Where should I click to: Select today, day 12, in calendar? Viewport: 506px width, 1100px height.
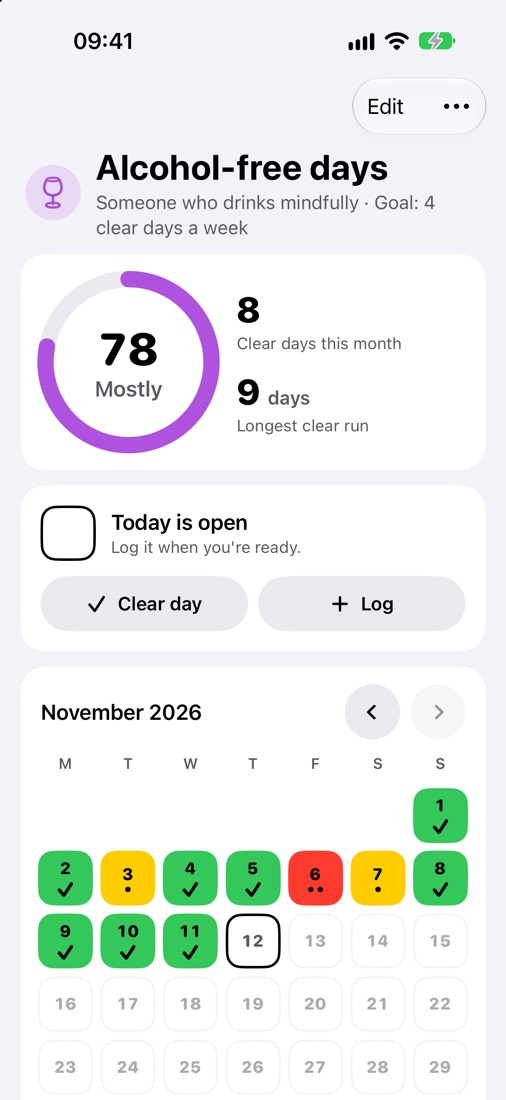click(x=253, y=941)
